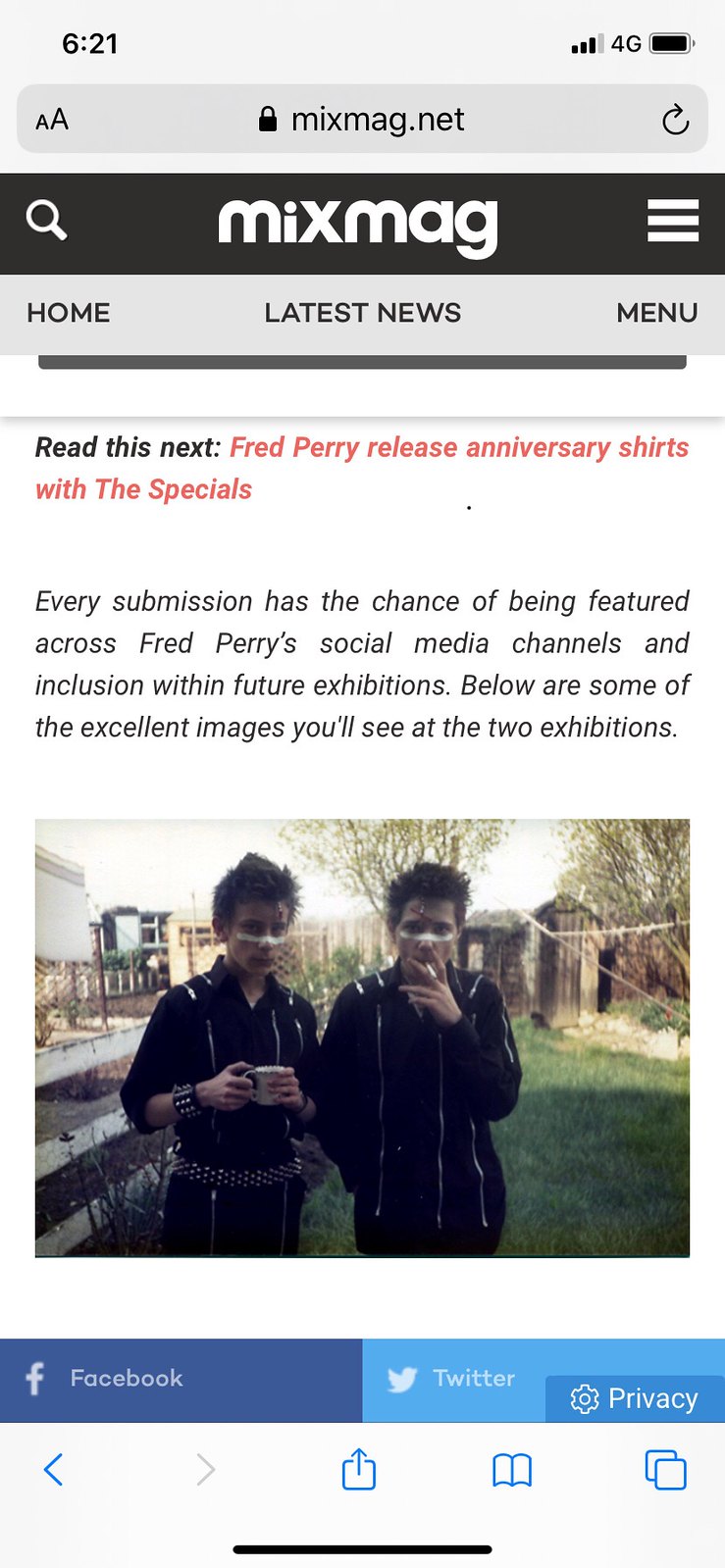
Task: Reload the page
Action: tap(675, 121)
